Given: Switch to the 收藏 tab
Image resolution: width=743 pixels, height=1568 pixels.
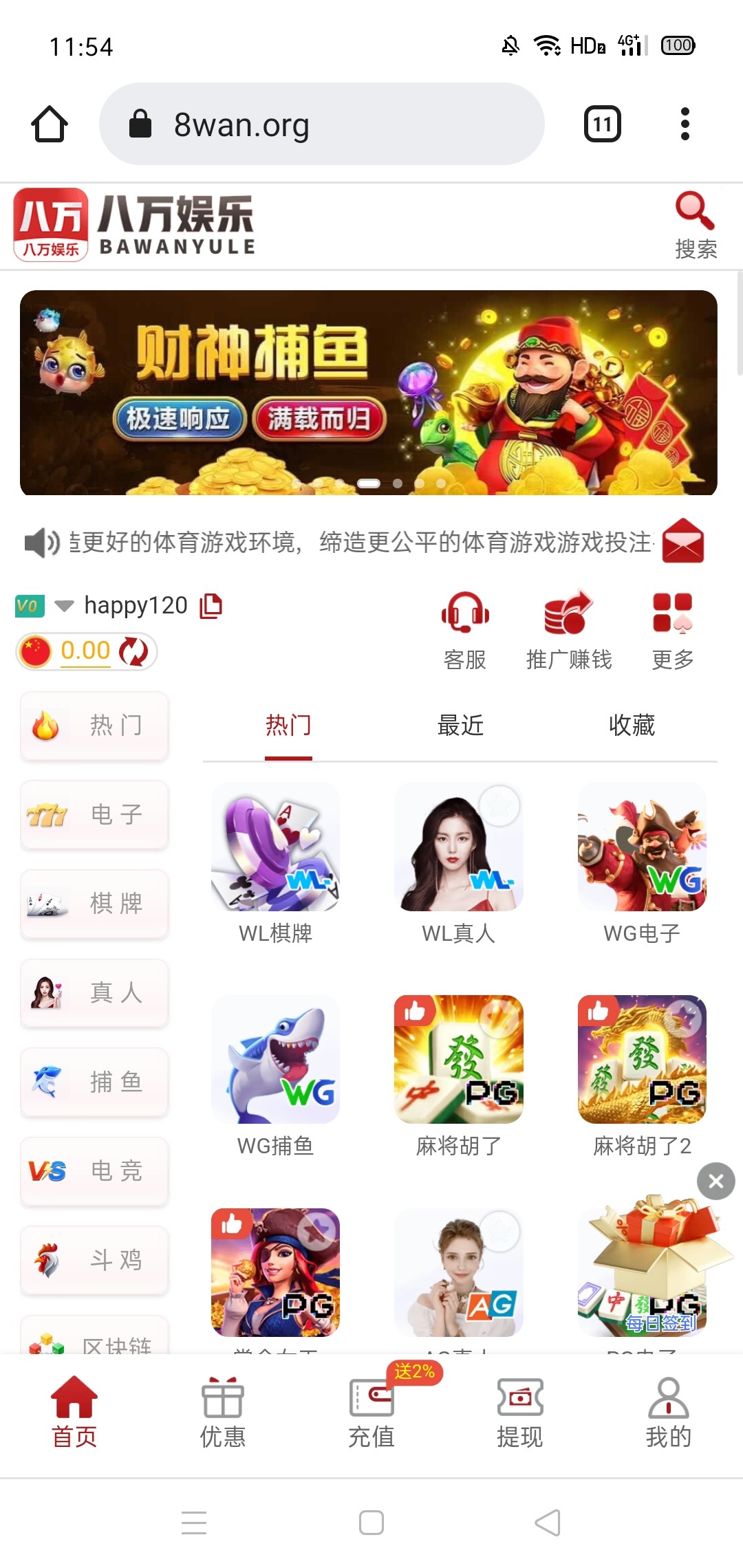Looking at the screenshot, I should click(632, 726).
